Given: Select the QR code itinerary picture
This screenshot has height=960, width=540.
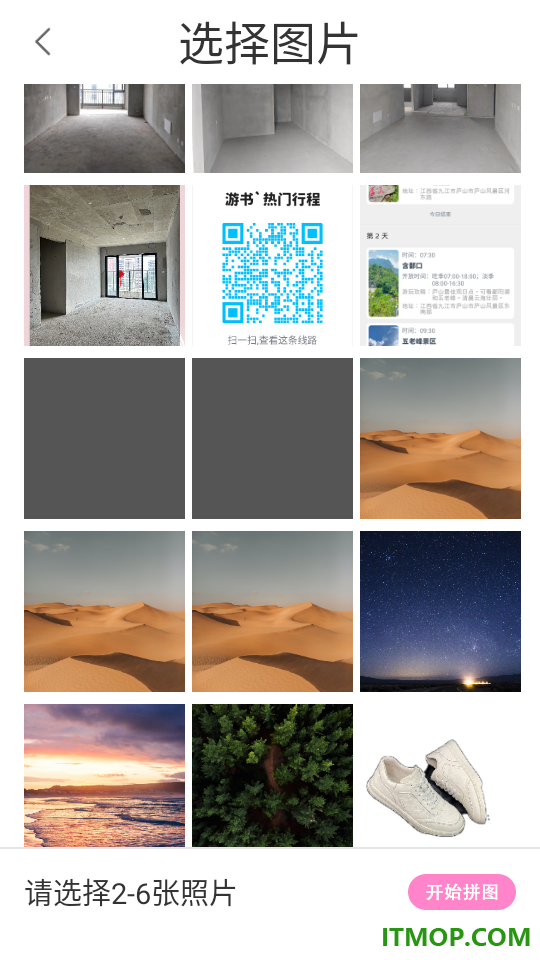Looking at the screenshot, I should [272, 266].
